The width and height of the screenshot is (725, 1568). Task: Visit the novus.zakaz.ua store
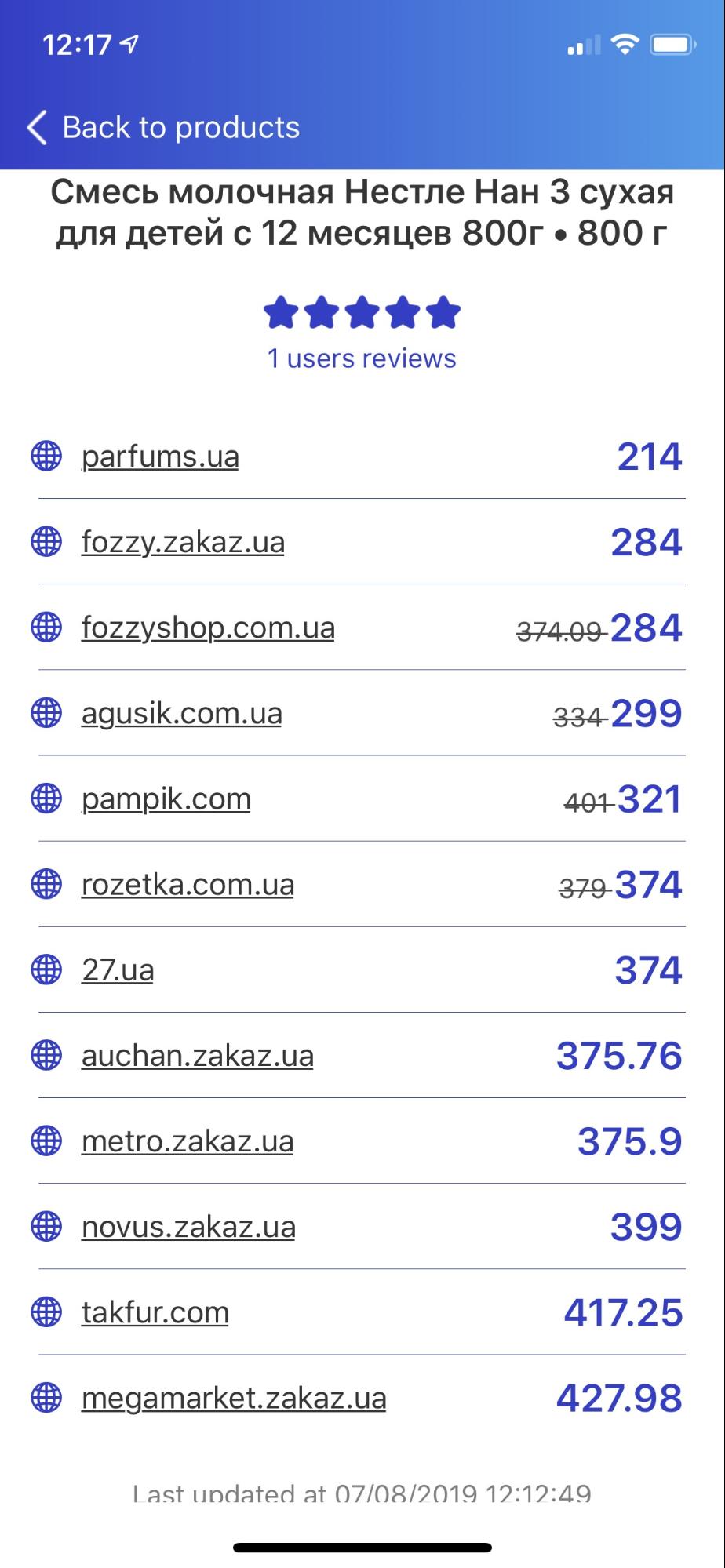(x=188, y=1226)
